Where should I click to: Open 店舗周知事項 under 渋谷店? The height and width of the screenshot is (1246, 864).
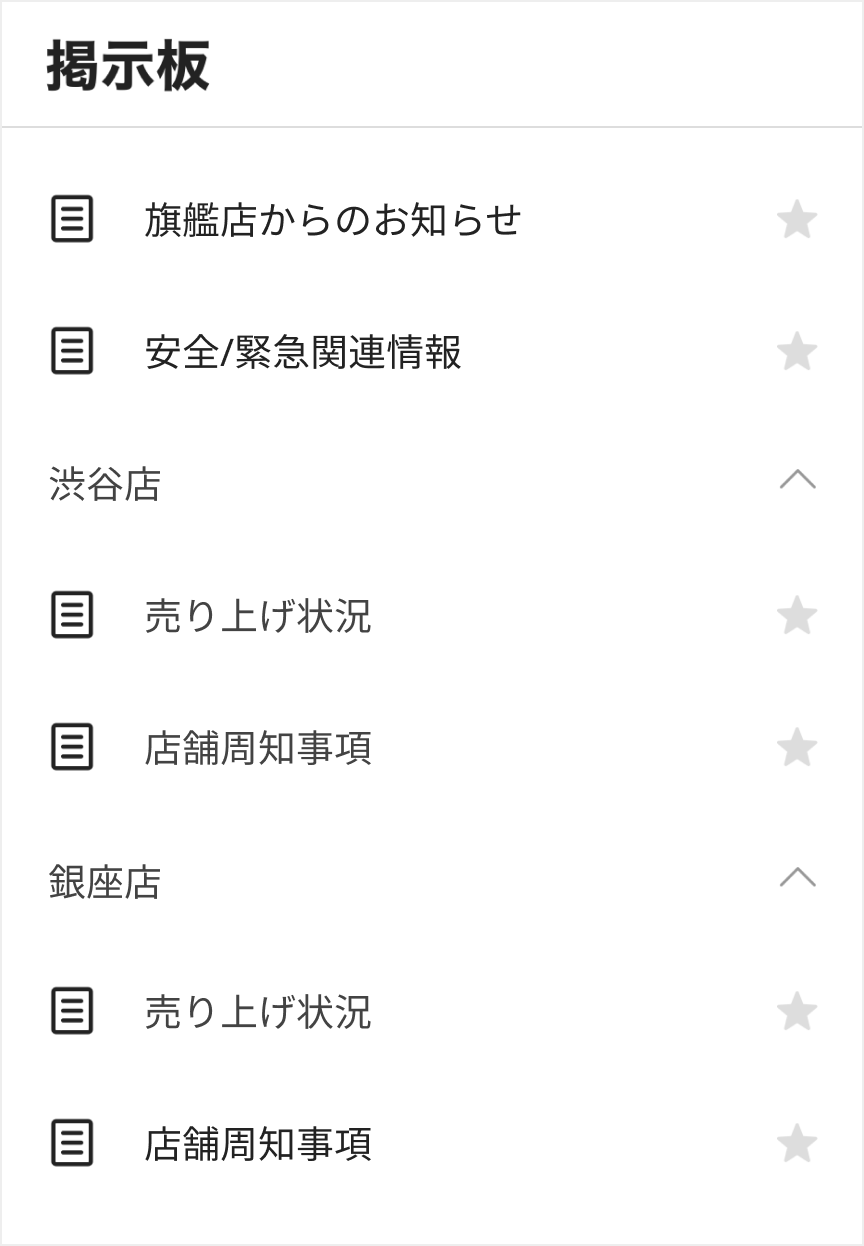(258, 748)
